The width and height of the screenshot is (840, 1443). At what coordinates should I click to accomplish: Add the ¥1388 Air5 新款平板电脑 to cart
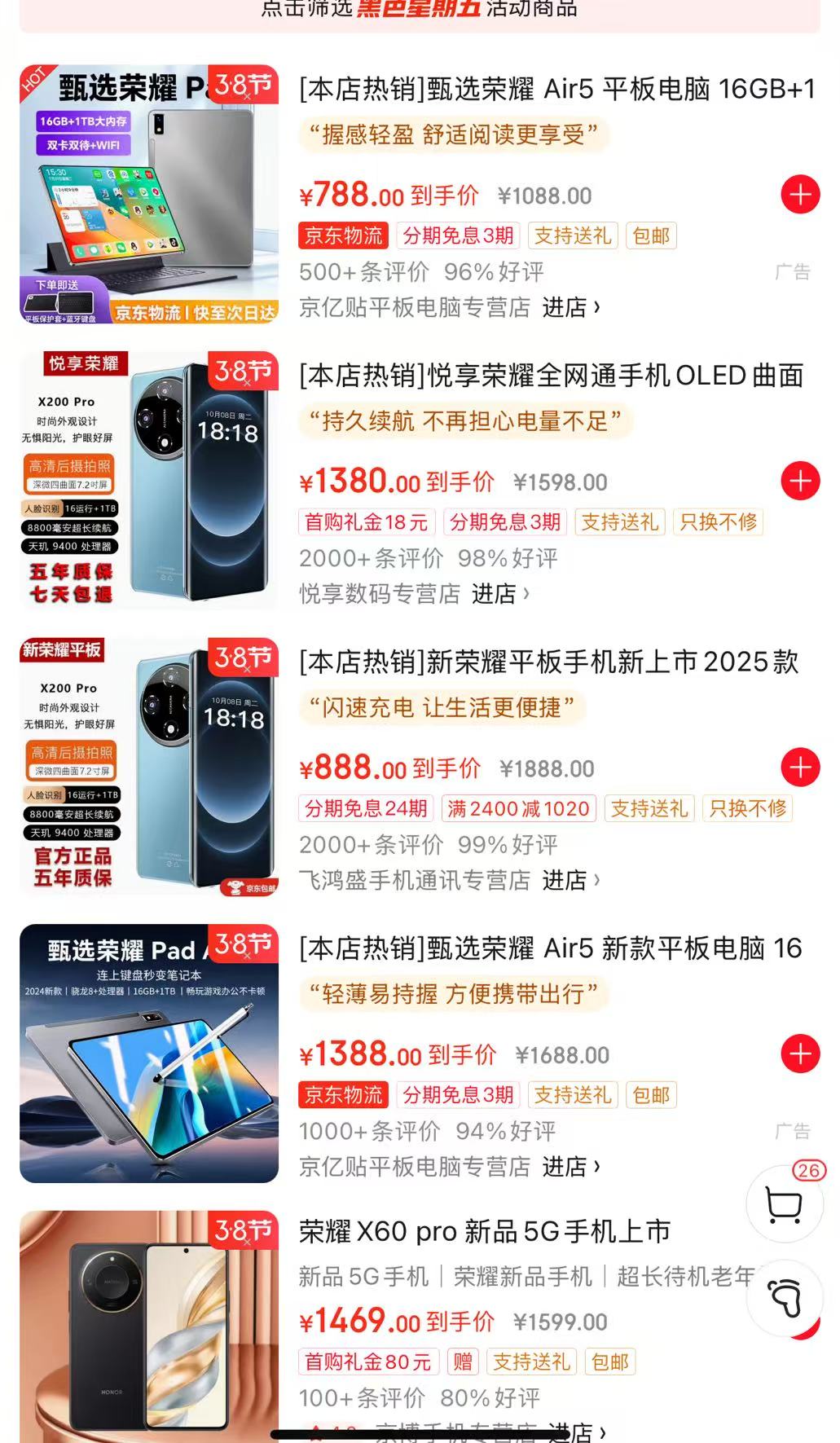(x=800, y=1054)
